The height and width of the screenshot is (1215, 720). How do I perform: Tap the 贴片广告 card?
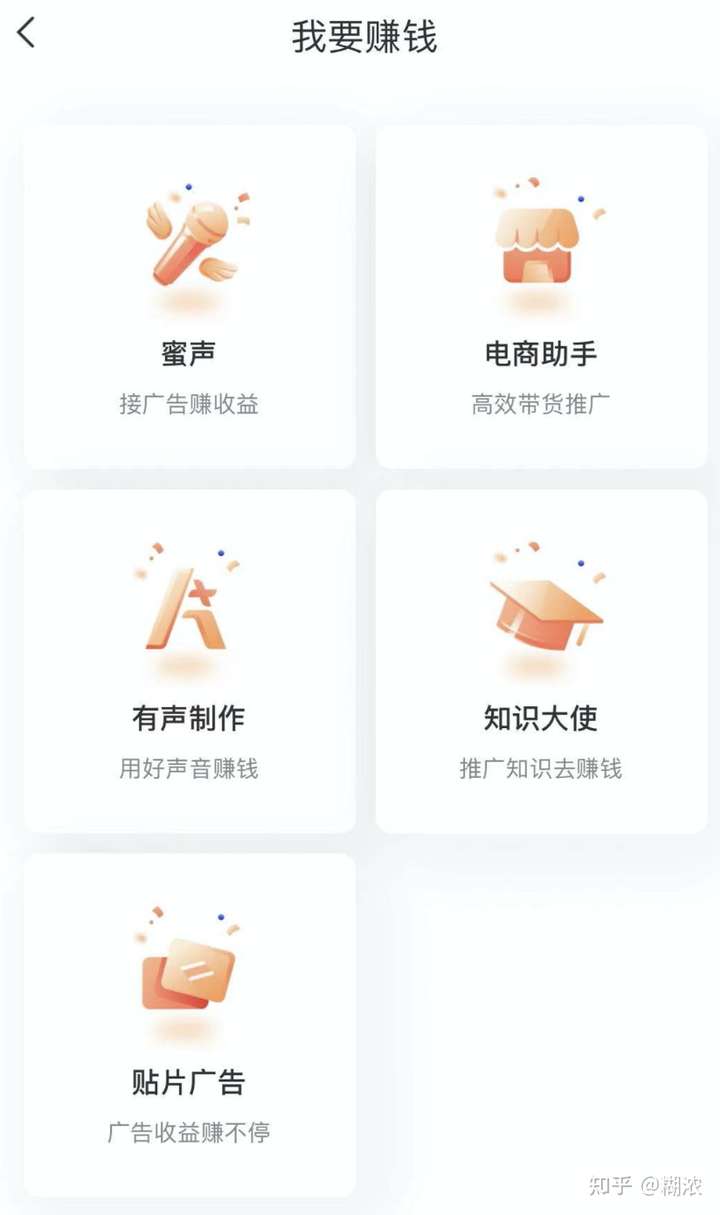(x=189, y=1025)
